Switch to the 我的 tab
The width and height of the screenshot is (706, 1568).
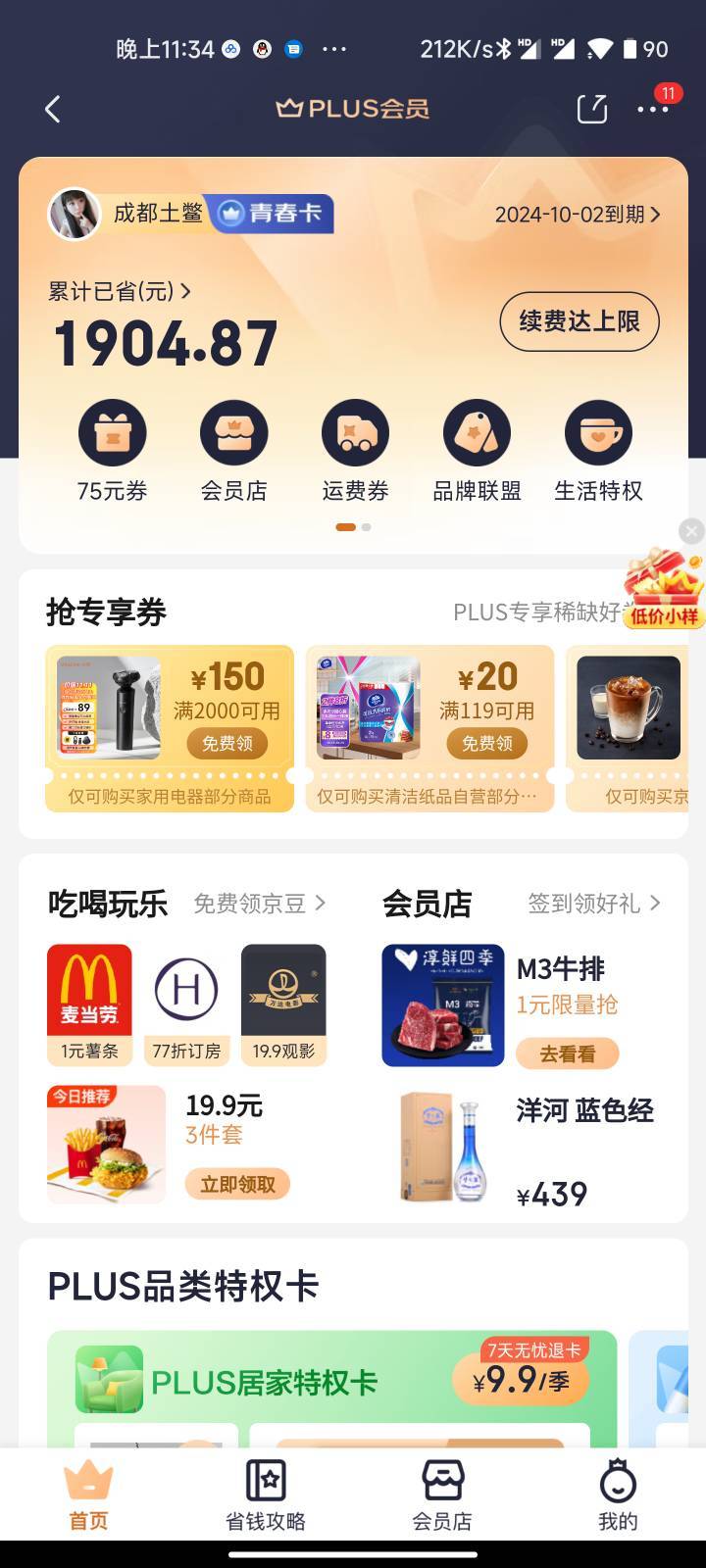pyautogui.click(x=618, y=1494)
